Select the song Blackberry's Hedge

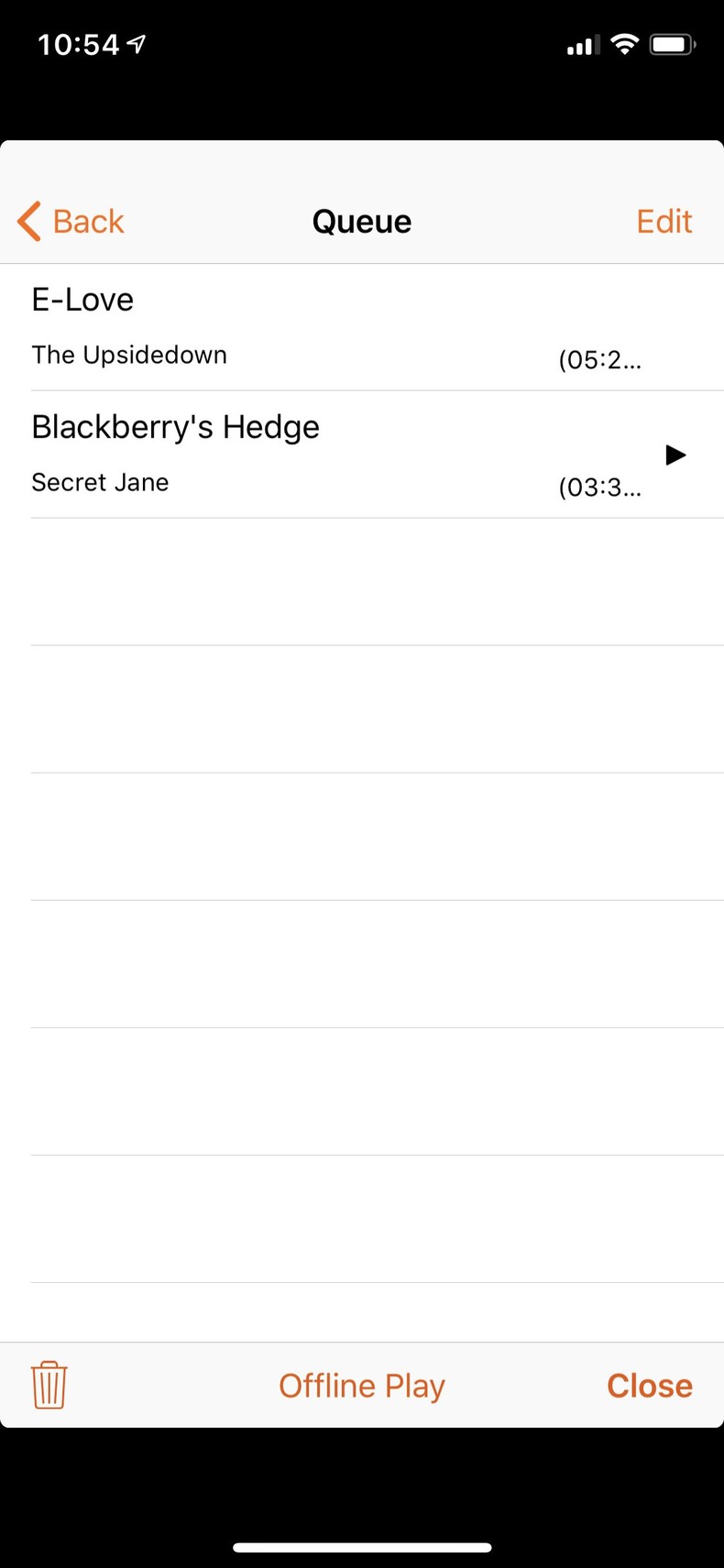tap(175, 426)
